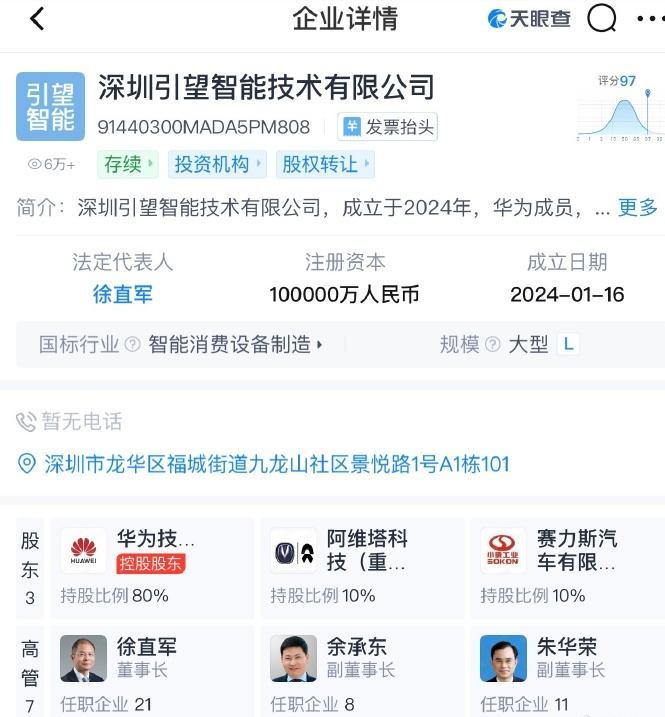Go back using the top-left arrow

(37, 19)
